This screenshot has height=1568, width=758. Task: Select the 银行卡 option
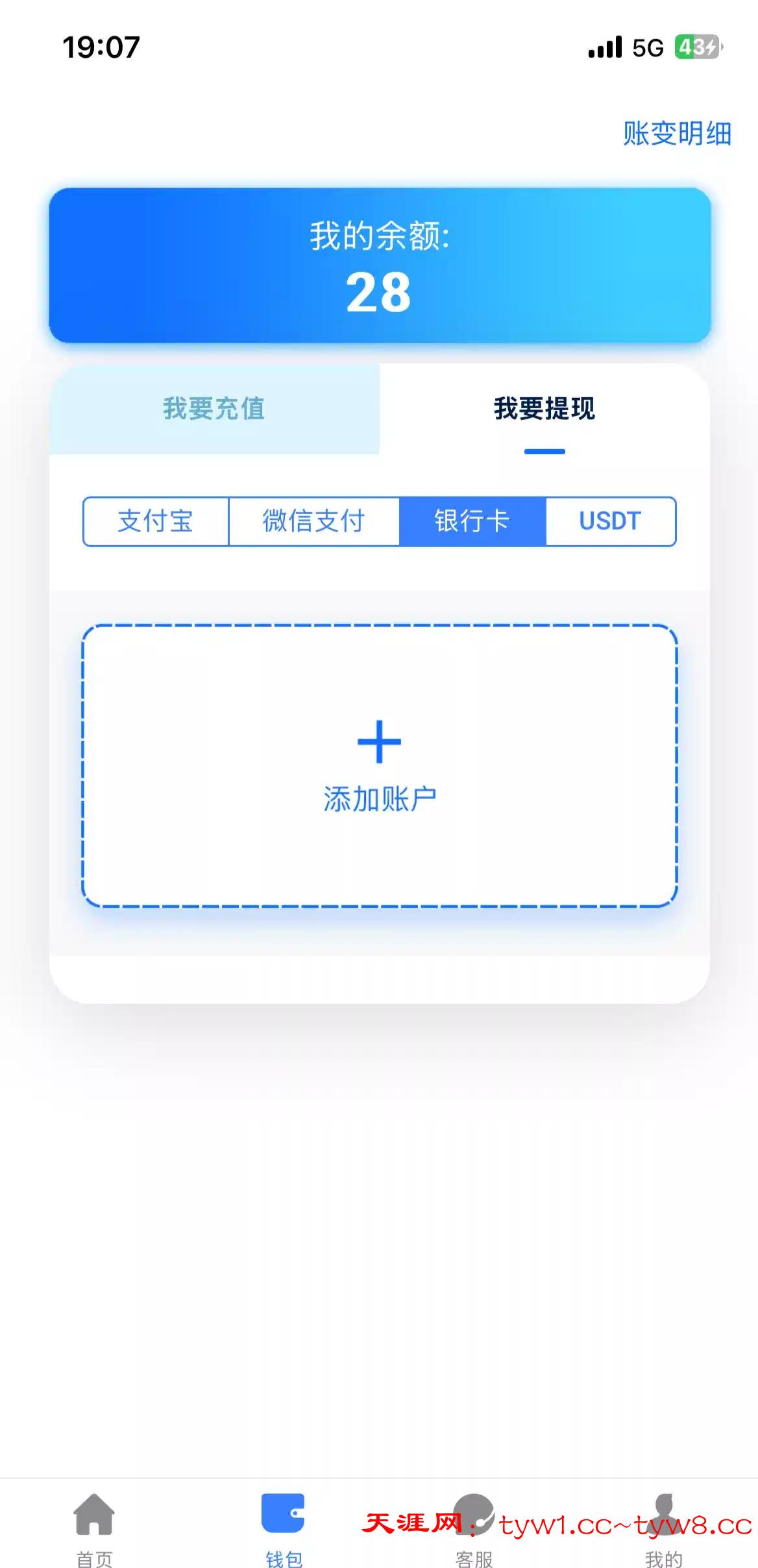(472, 521)
